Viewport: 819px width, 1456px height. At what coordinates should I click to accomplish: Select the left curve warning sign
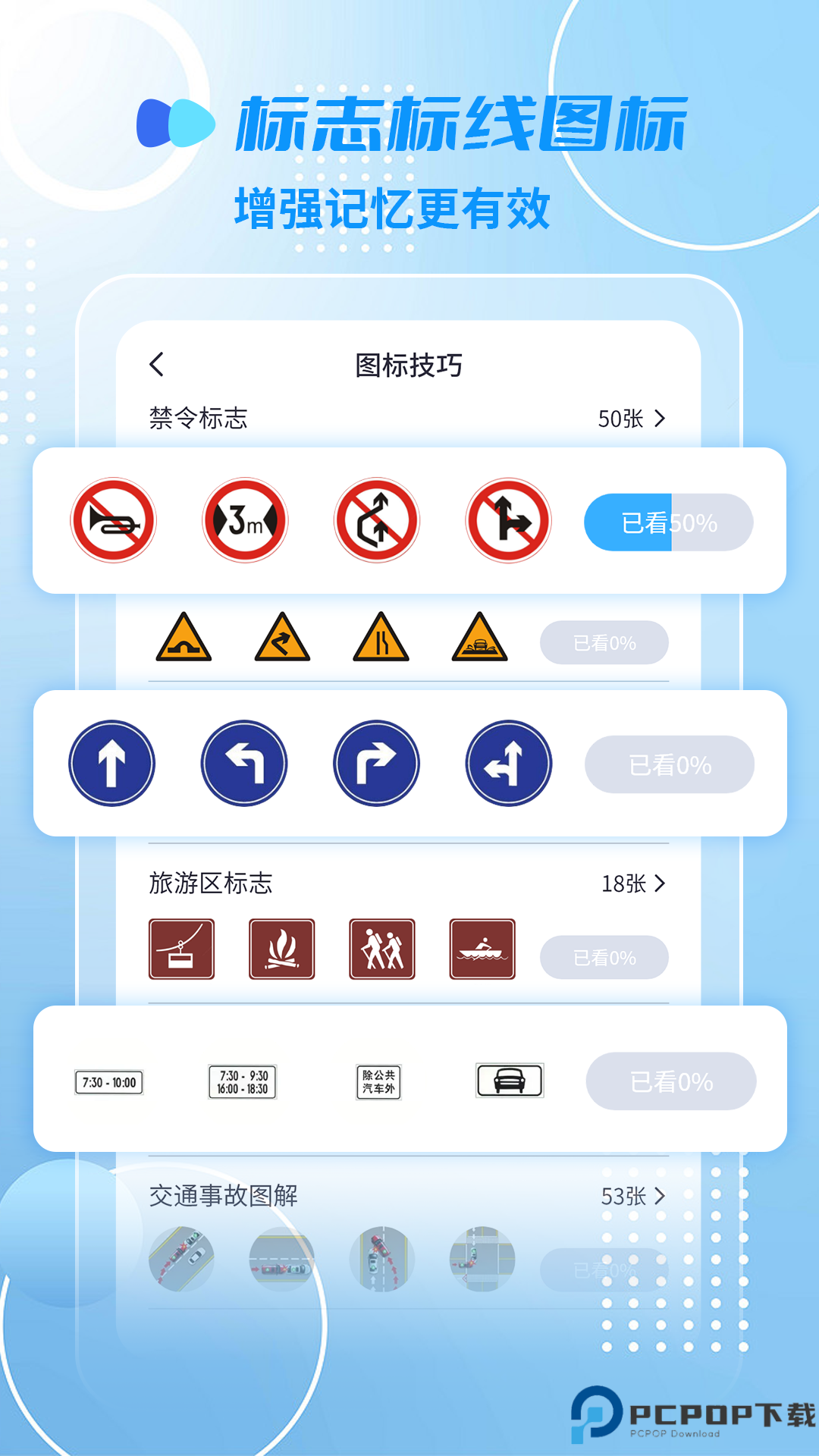point(282,641)
